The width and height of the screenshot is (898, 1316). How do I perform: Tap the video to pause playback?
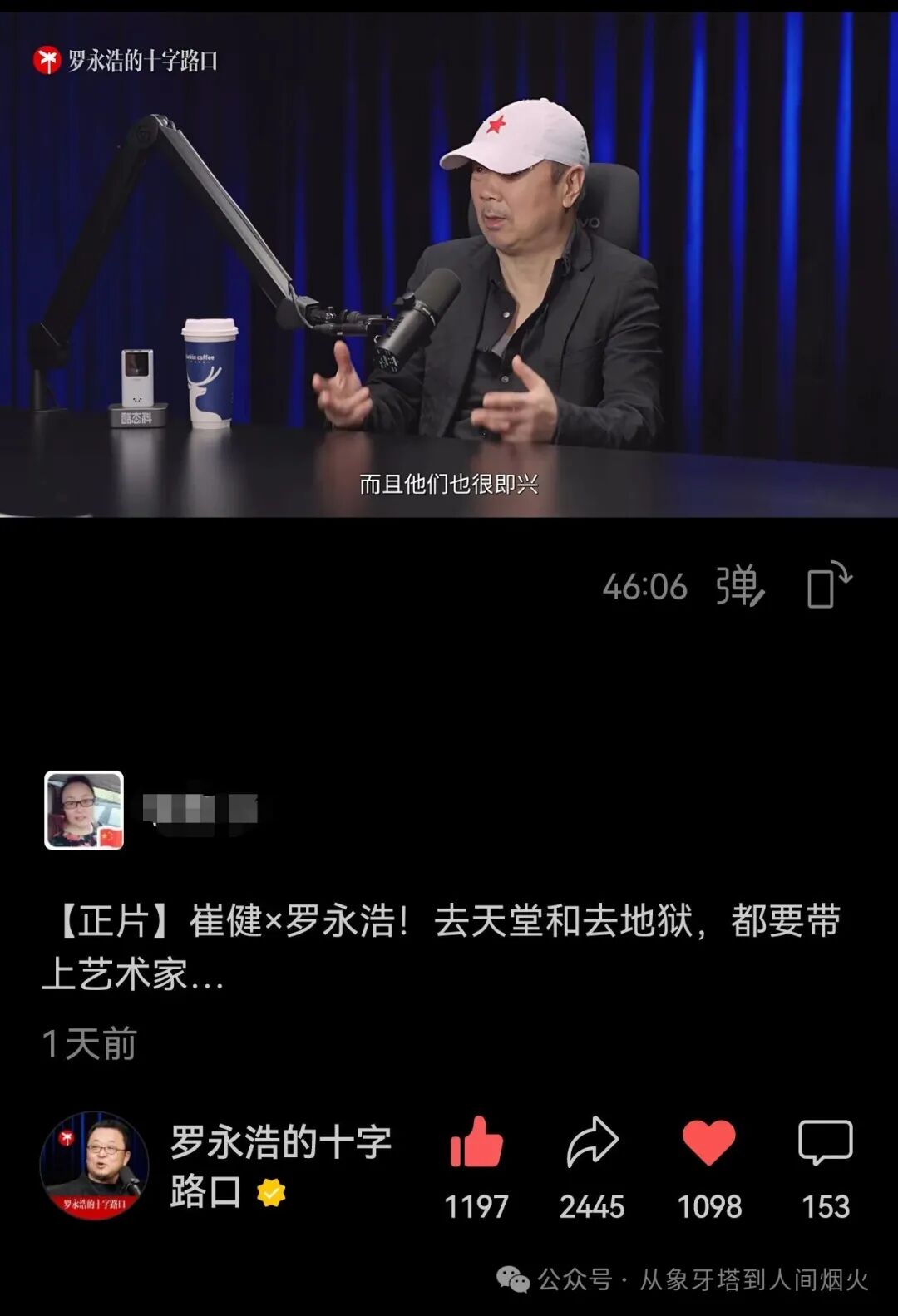[x=449, y=266]
